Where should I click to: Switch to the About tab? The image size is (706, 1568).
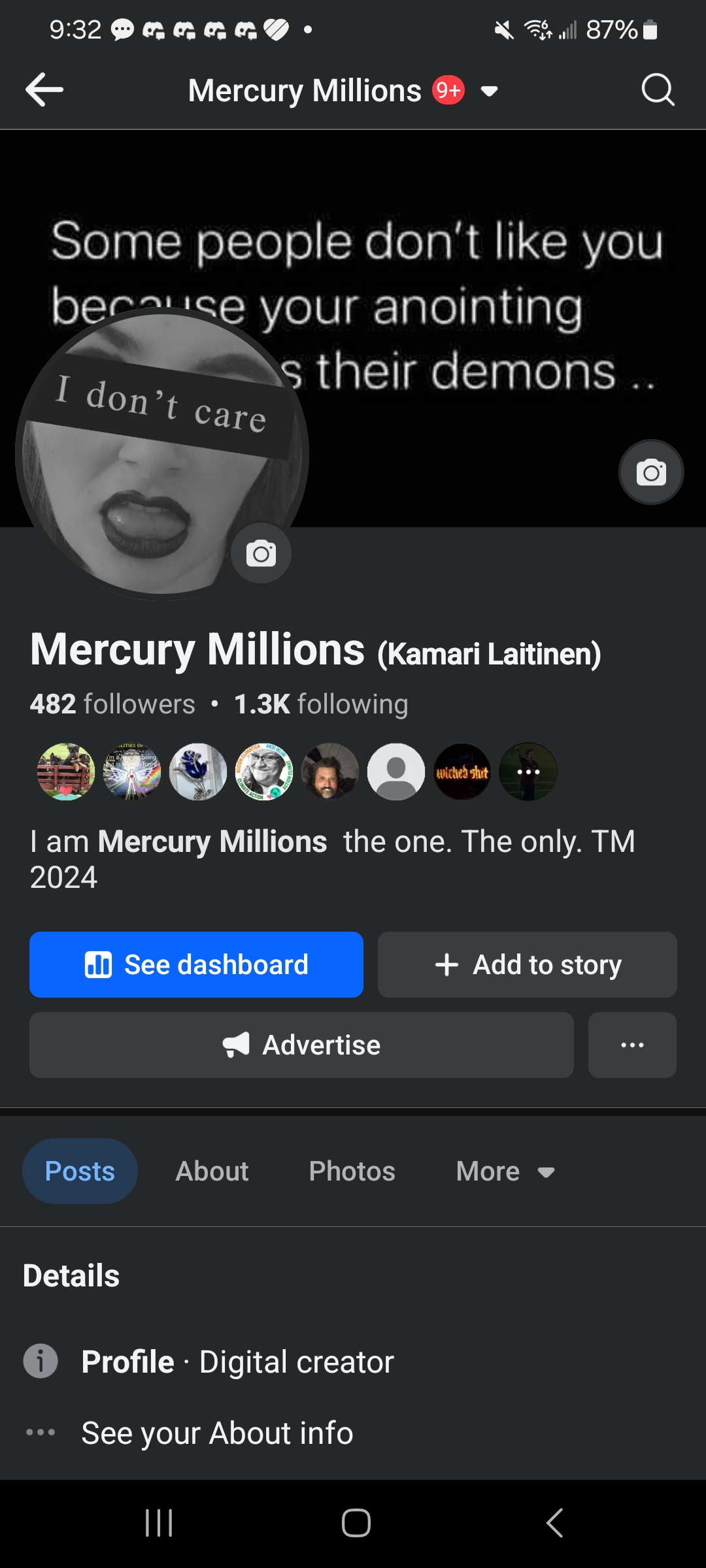tap(212, 1171)
